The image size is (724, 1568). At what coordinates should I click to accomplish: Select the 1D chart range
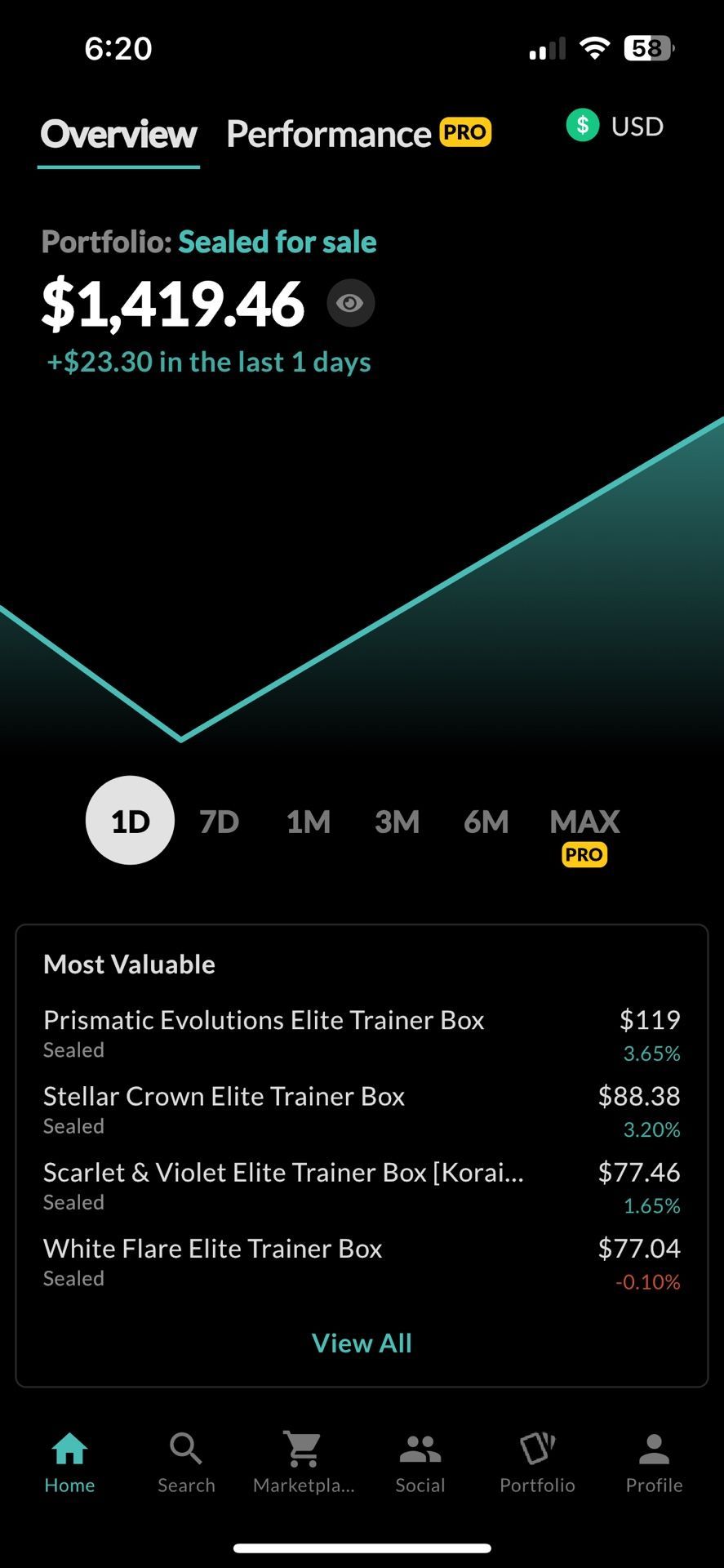pyautogui.click(x=130, y=821)
